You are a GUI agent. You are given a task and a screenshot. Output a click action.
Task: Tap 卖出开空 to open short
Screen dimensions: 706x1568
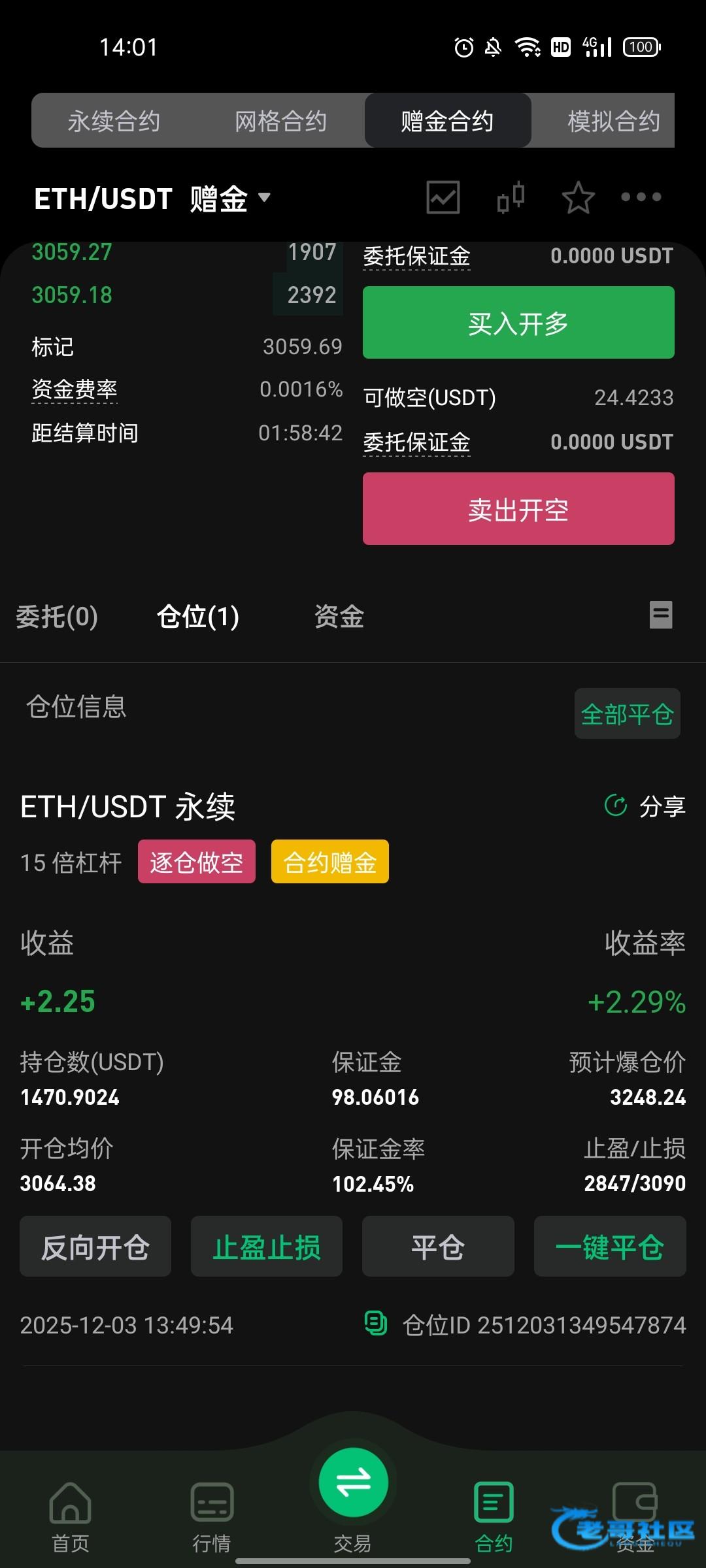[x=518, y=509]
